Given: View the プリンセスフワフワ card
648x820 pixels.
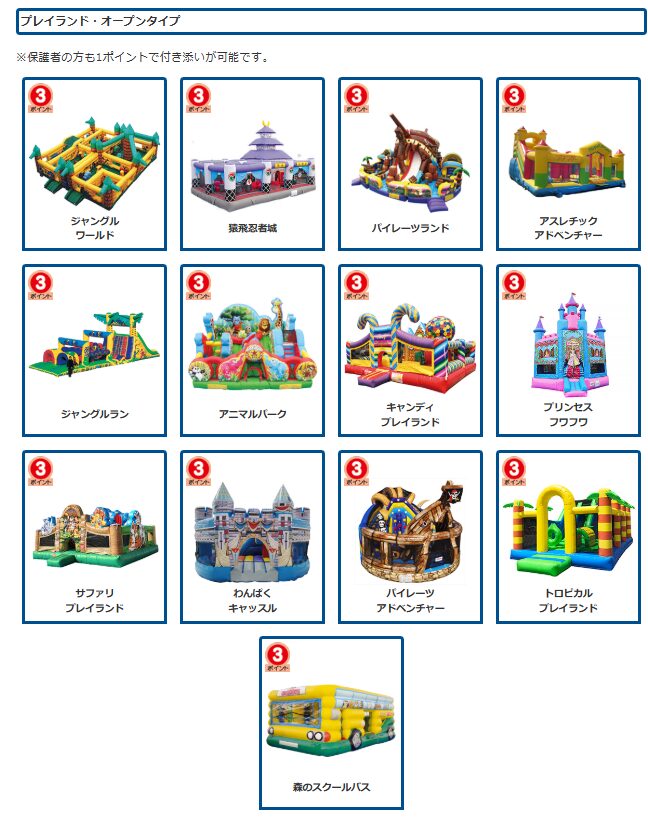Looking at the screenshot, I should (568, 350).
